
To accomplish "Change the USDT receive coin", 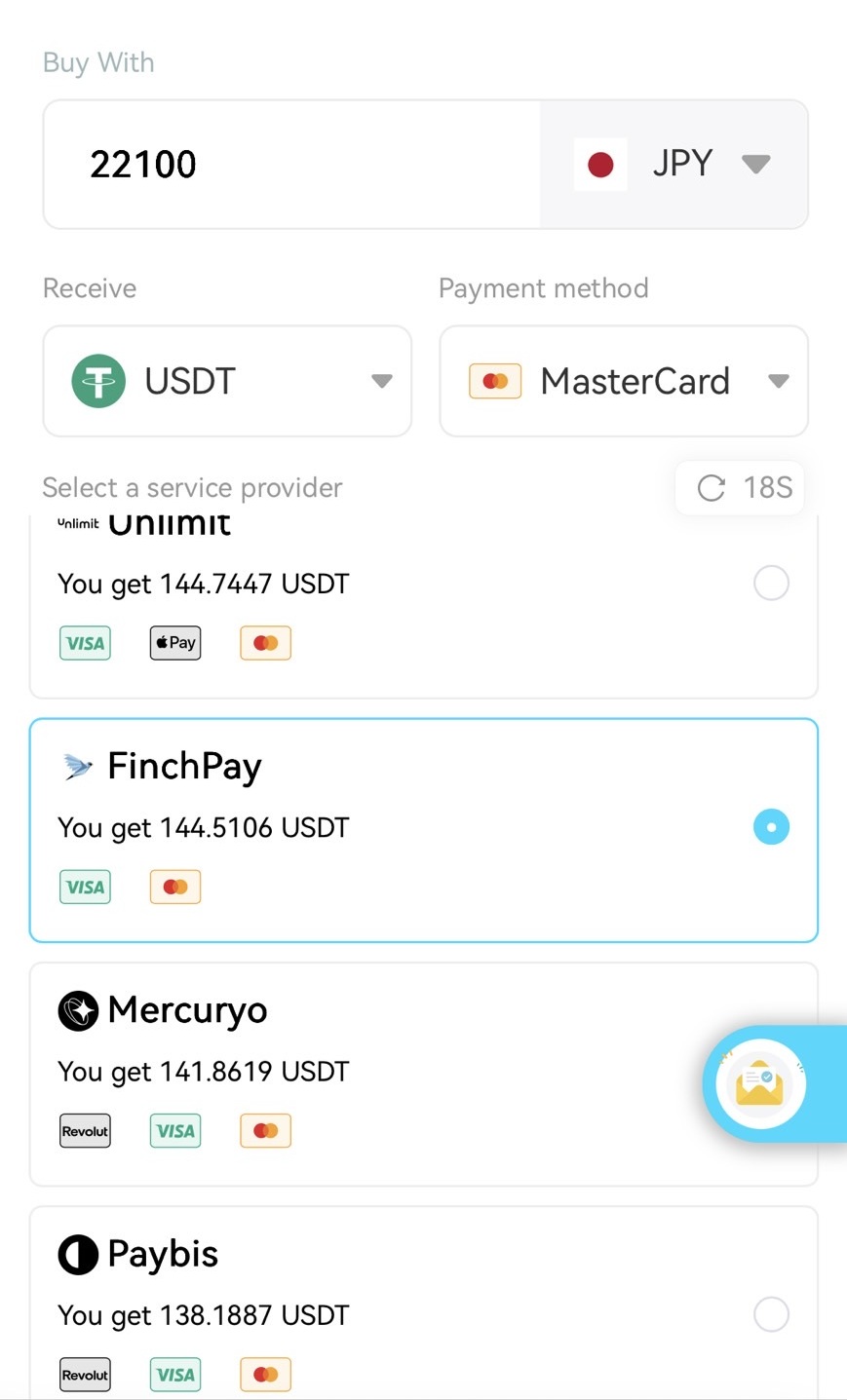I will [227, 381].
